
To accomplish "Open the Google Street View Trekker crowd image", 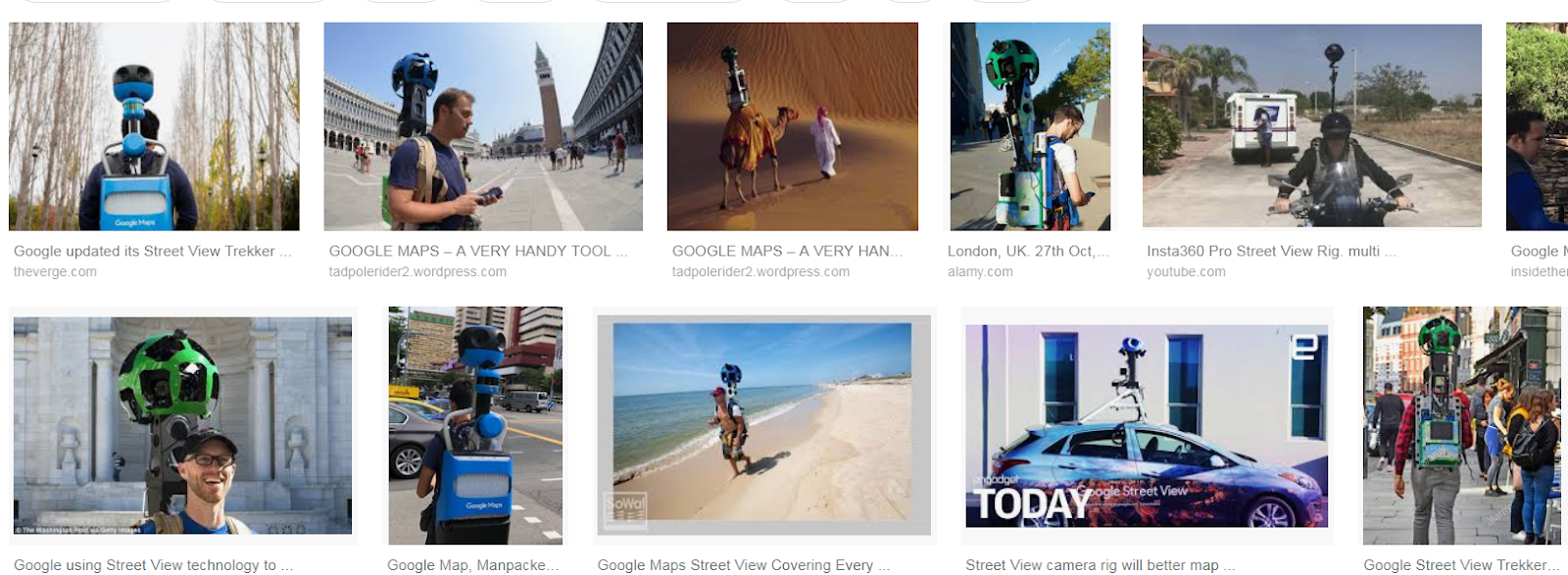I will (1460, 425).
